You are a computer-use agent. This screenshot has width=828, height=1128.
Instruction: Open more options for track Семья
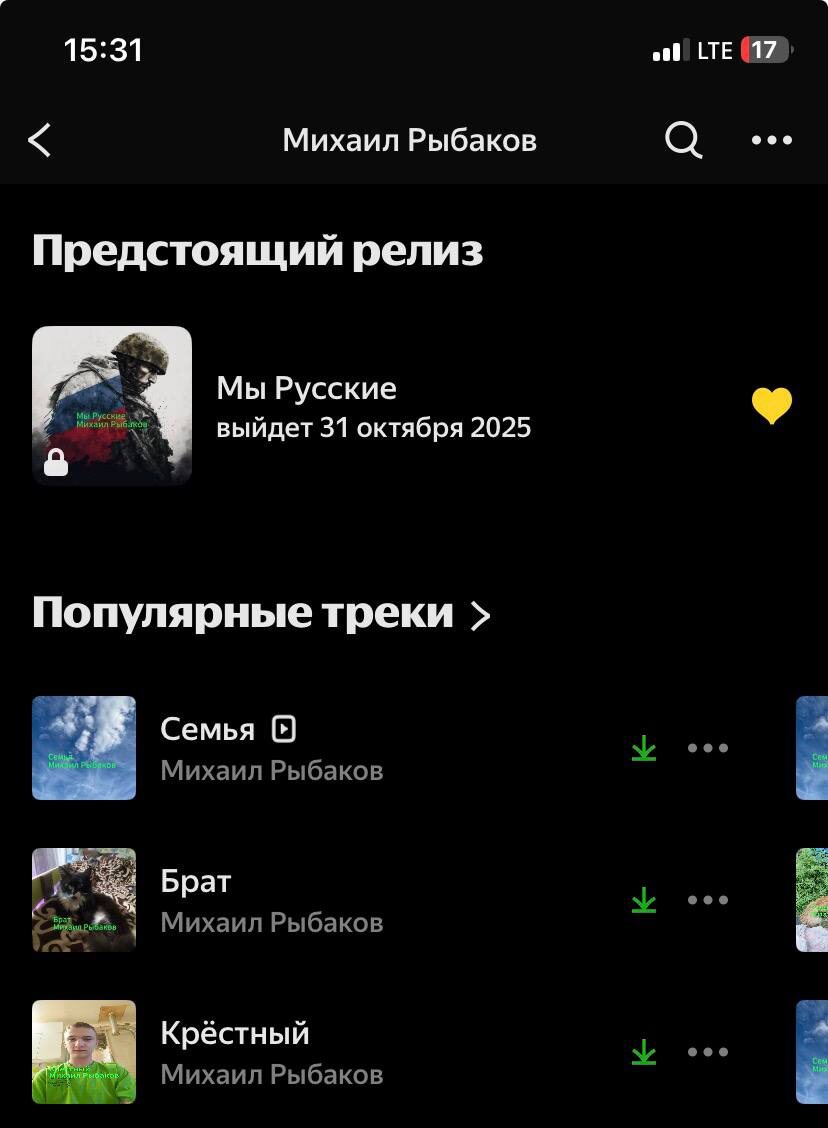[x=708, y=748]
